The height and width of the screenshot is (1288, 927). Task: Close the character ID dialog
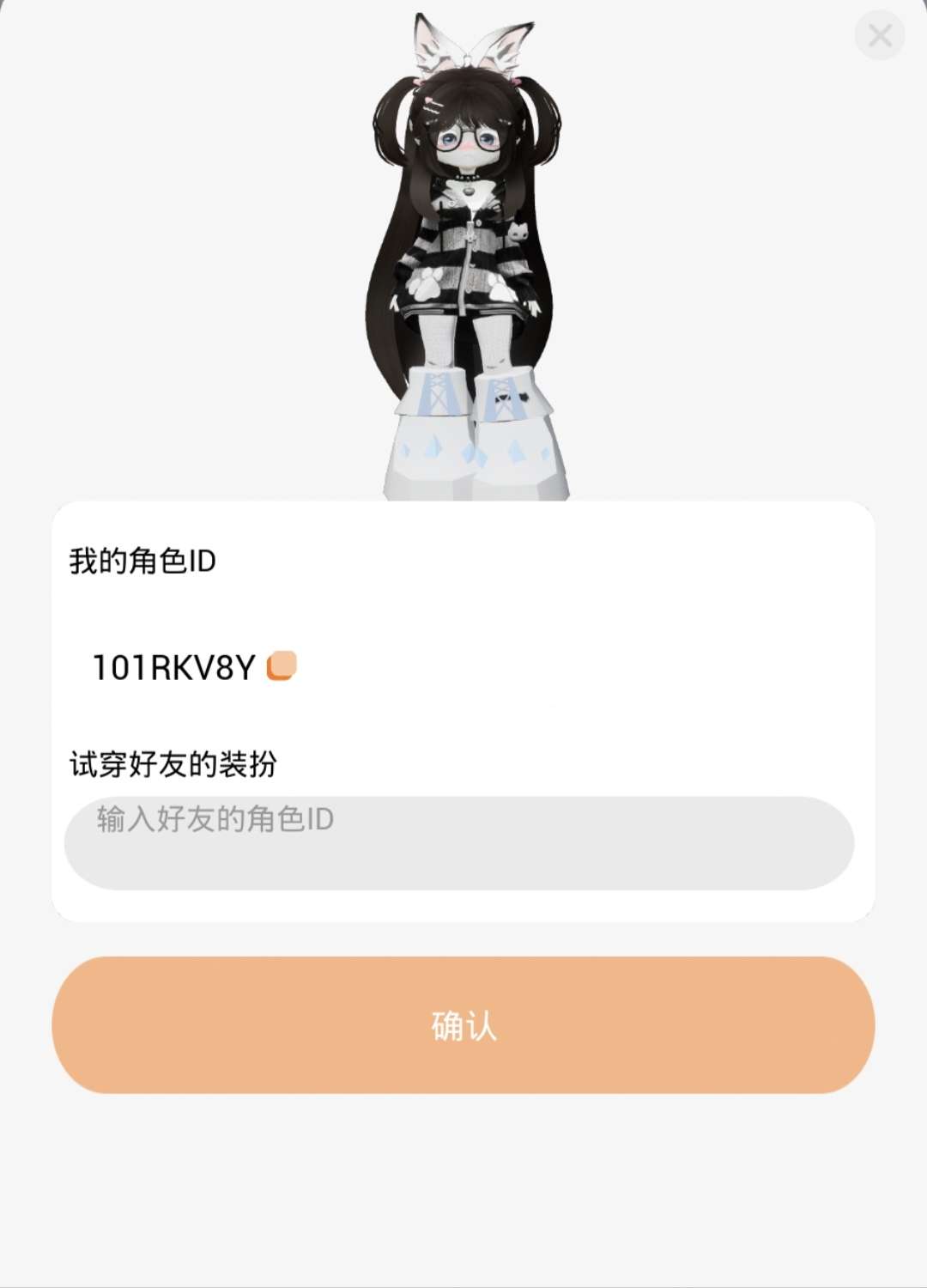click(880, 36)
